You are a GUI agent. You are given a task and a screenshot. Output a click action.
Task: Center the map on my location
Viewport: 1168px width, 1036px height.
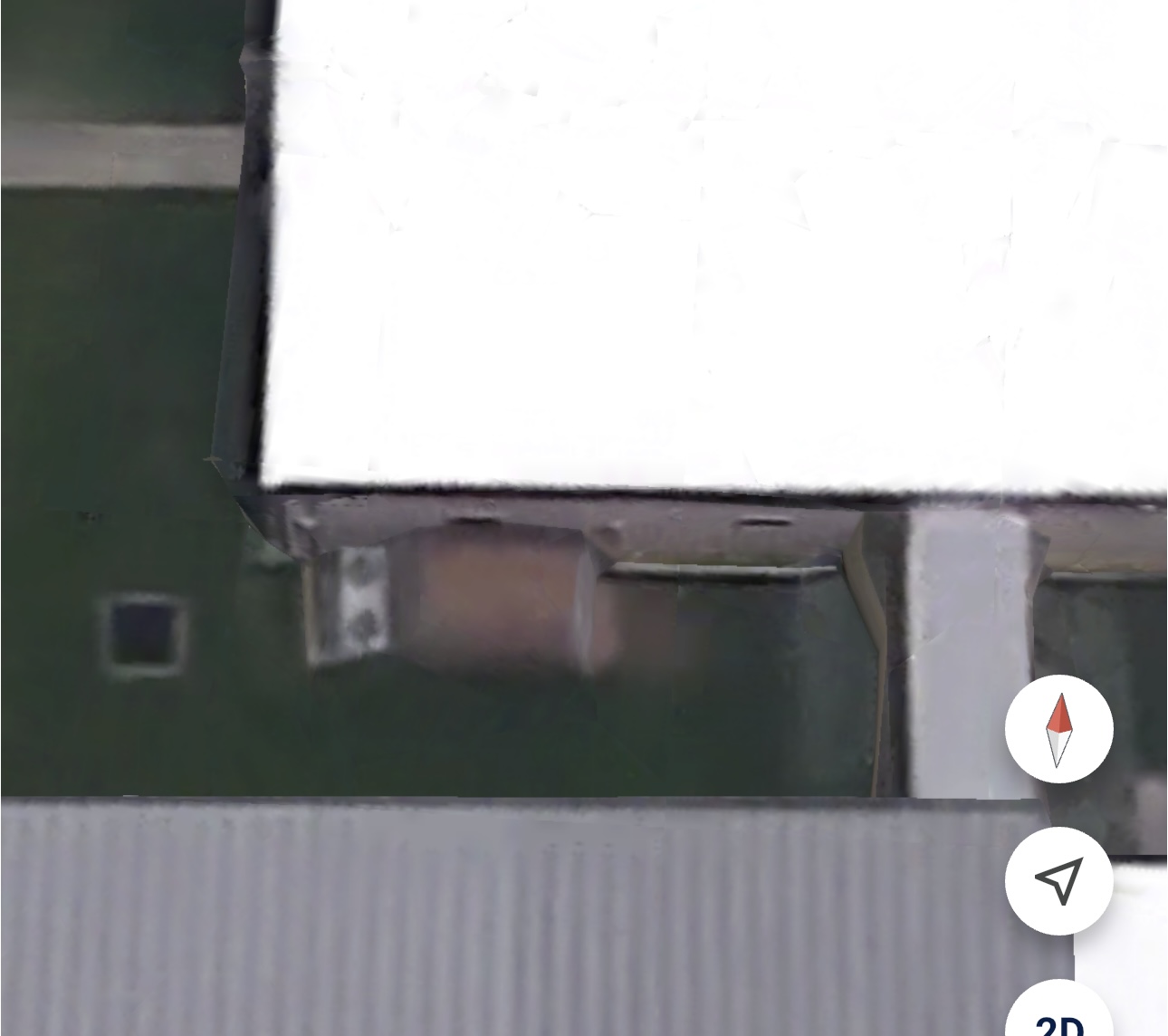1058,880
